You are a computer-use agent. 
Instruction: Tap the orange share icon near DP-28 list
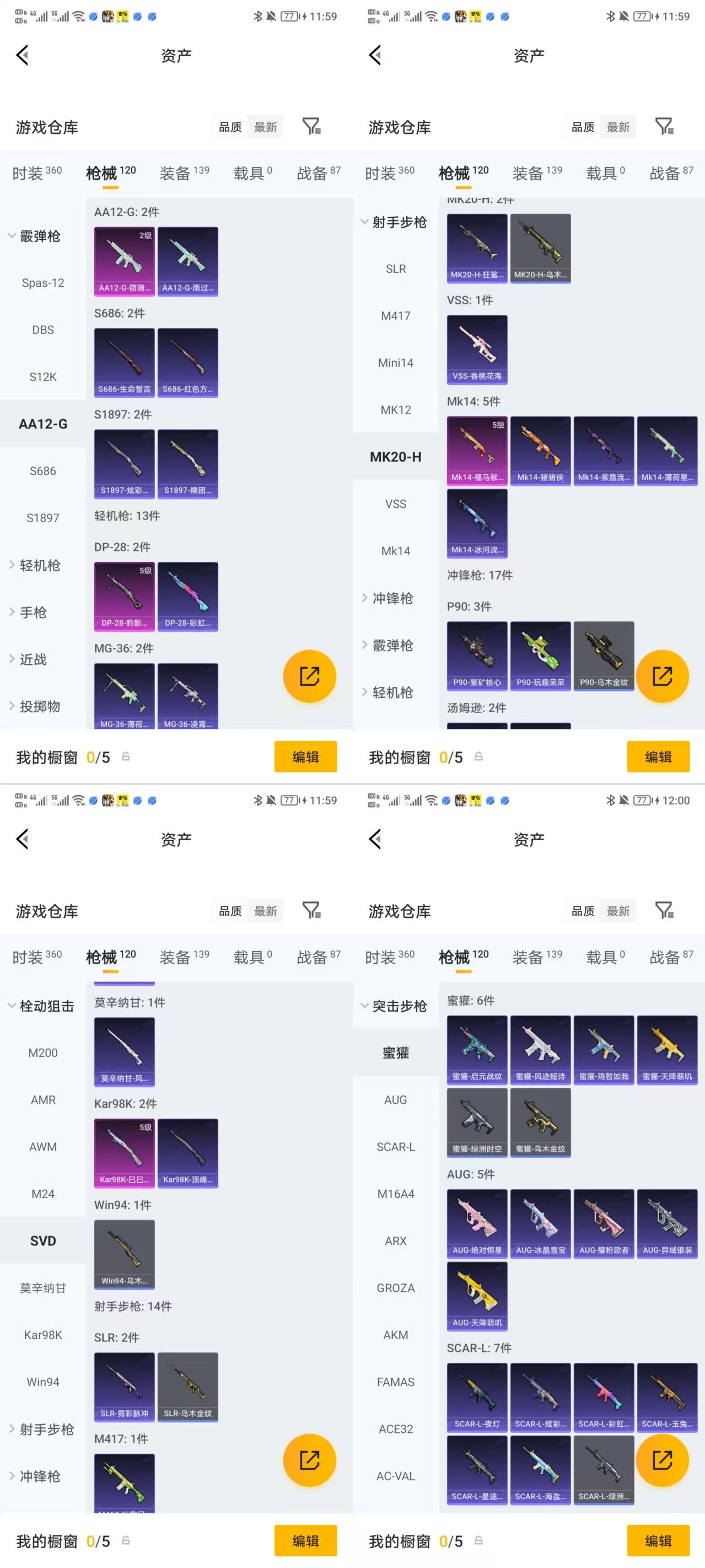(310, 675)
